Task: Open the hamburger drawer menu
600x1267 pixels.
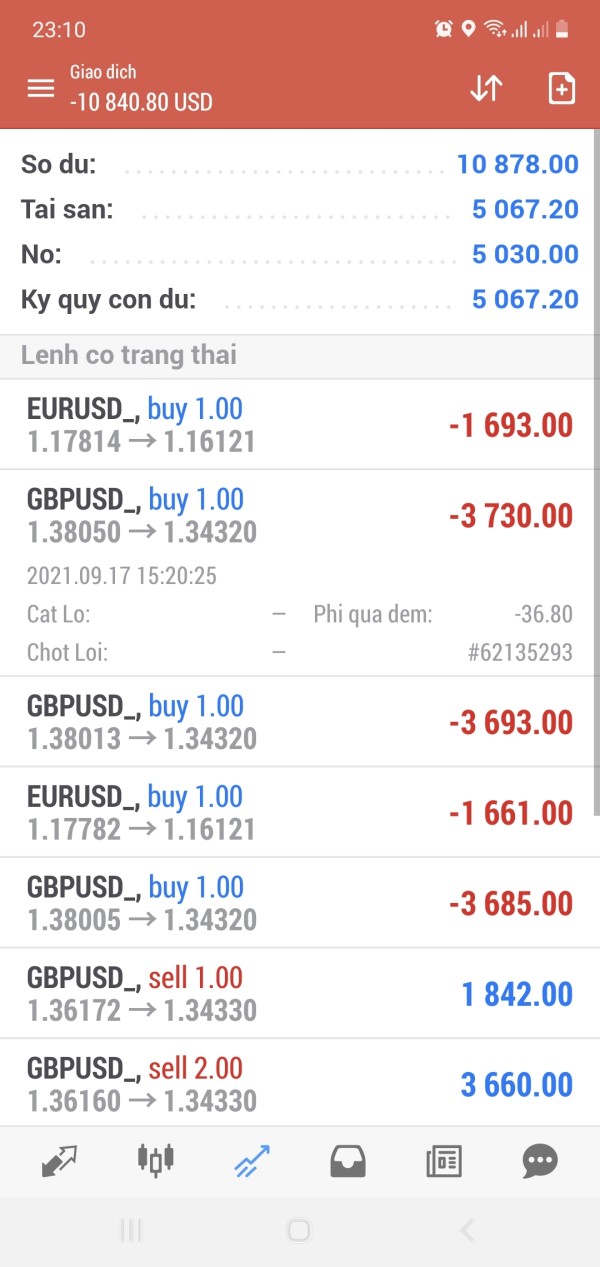Action: (41, 88)
